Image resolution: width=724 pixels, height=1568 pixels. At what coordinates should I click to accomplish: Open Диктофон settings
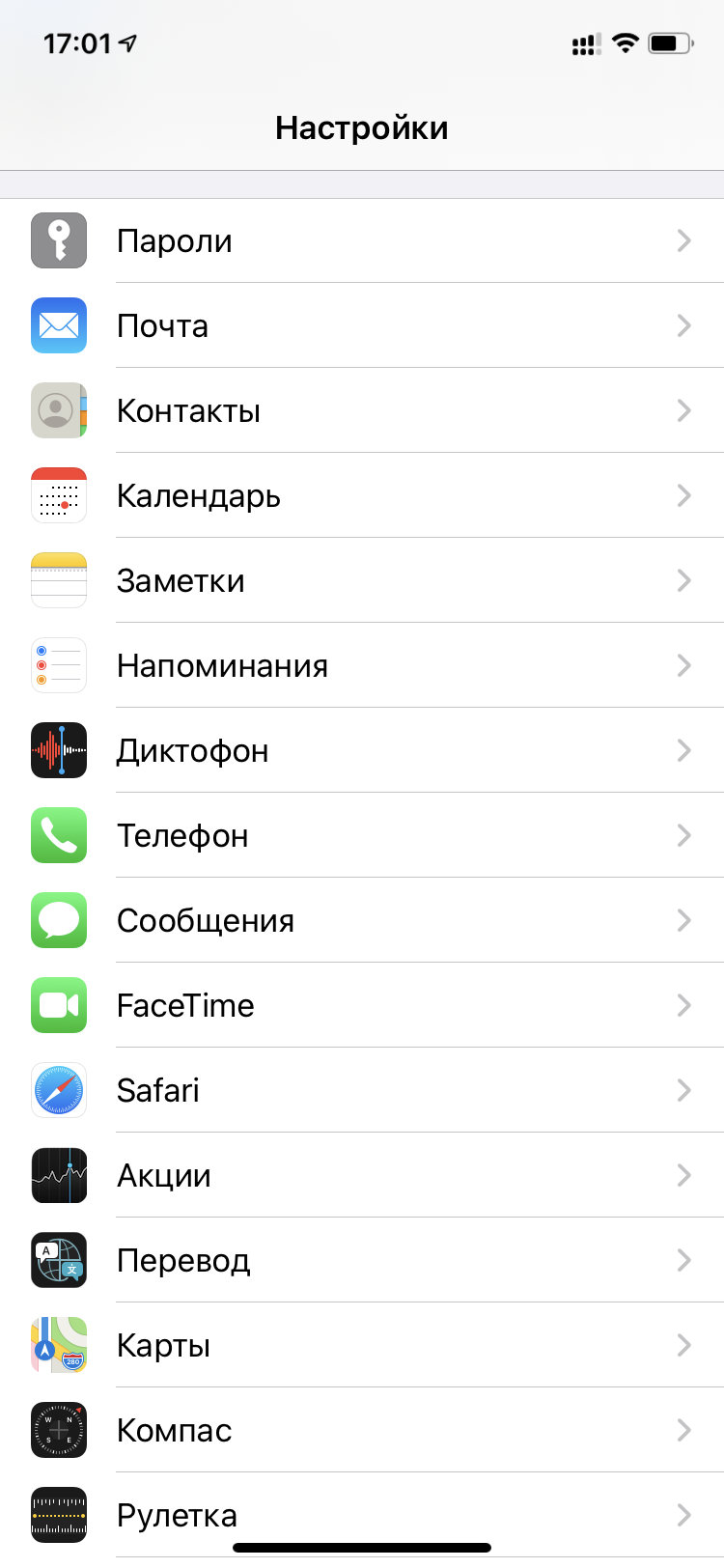click(362, 751)
